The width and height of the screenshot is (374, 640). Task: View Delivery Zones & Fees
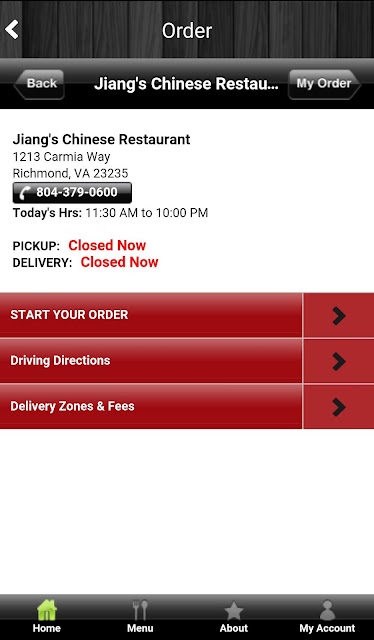[x=187, y=407]
